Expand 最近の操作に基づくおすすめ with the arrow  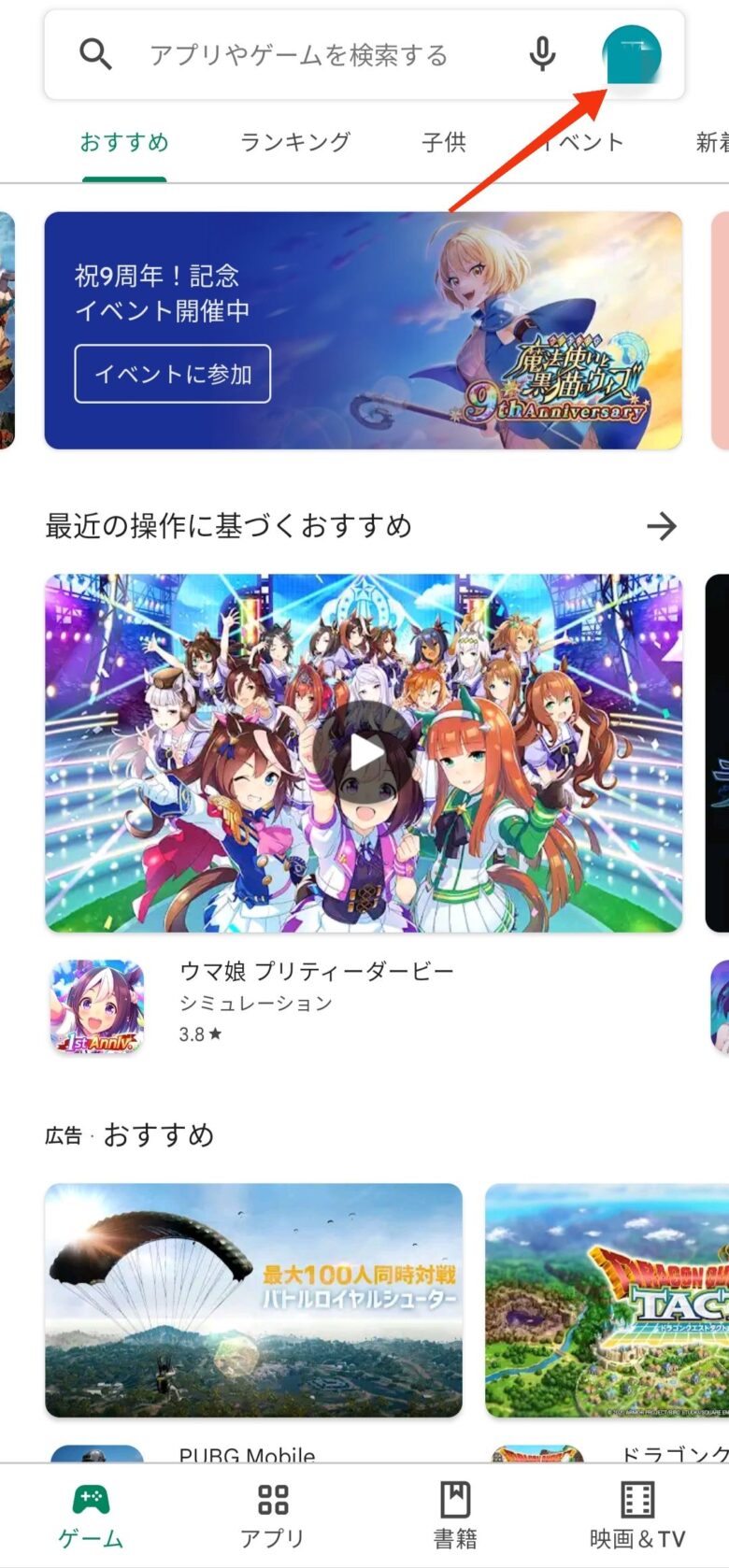[x=662, y=526]
